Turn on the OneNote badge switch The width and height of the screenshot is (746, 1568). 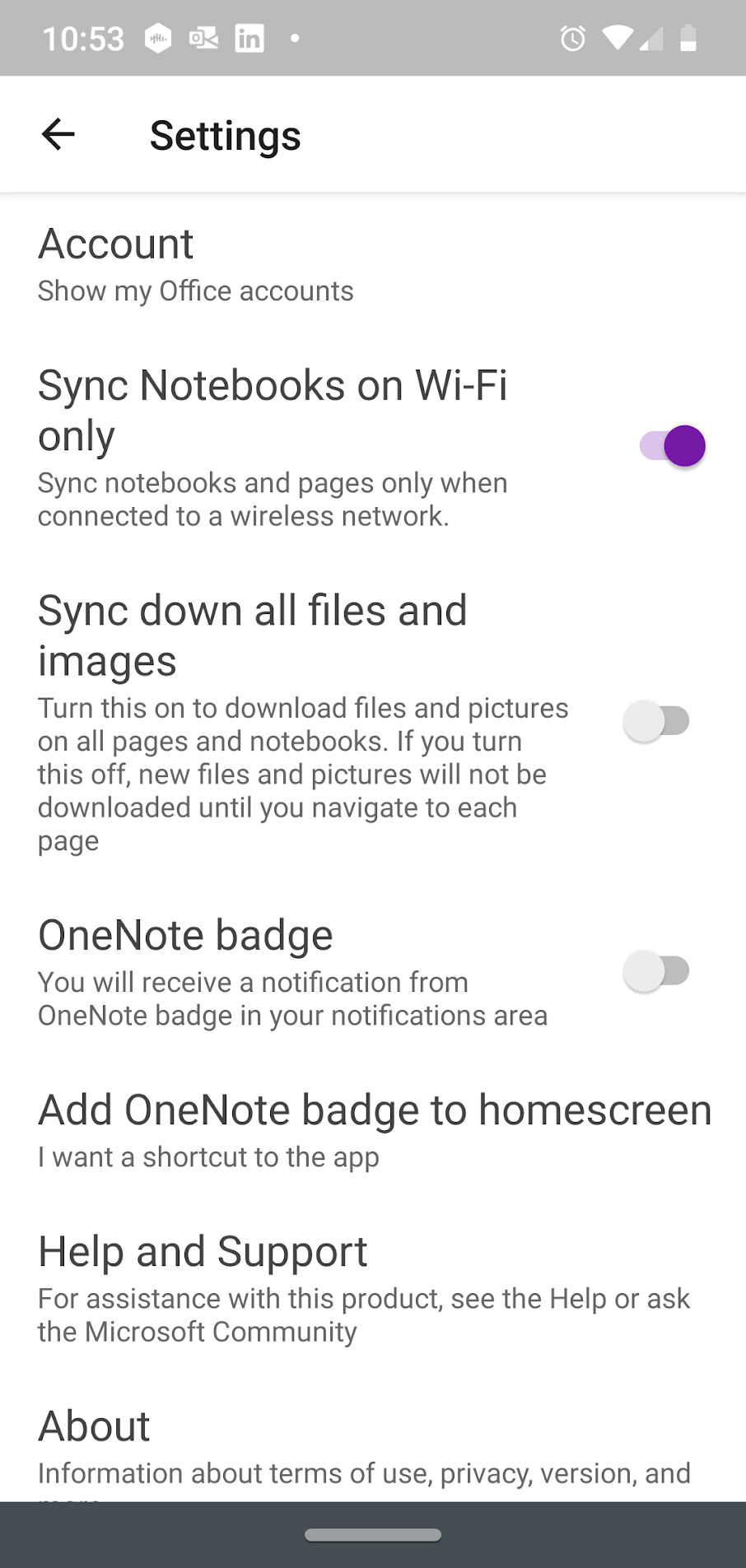pos(656,971)
